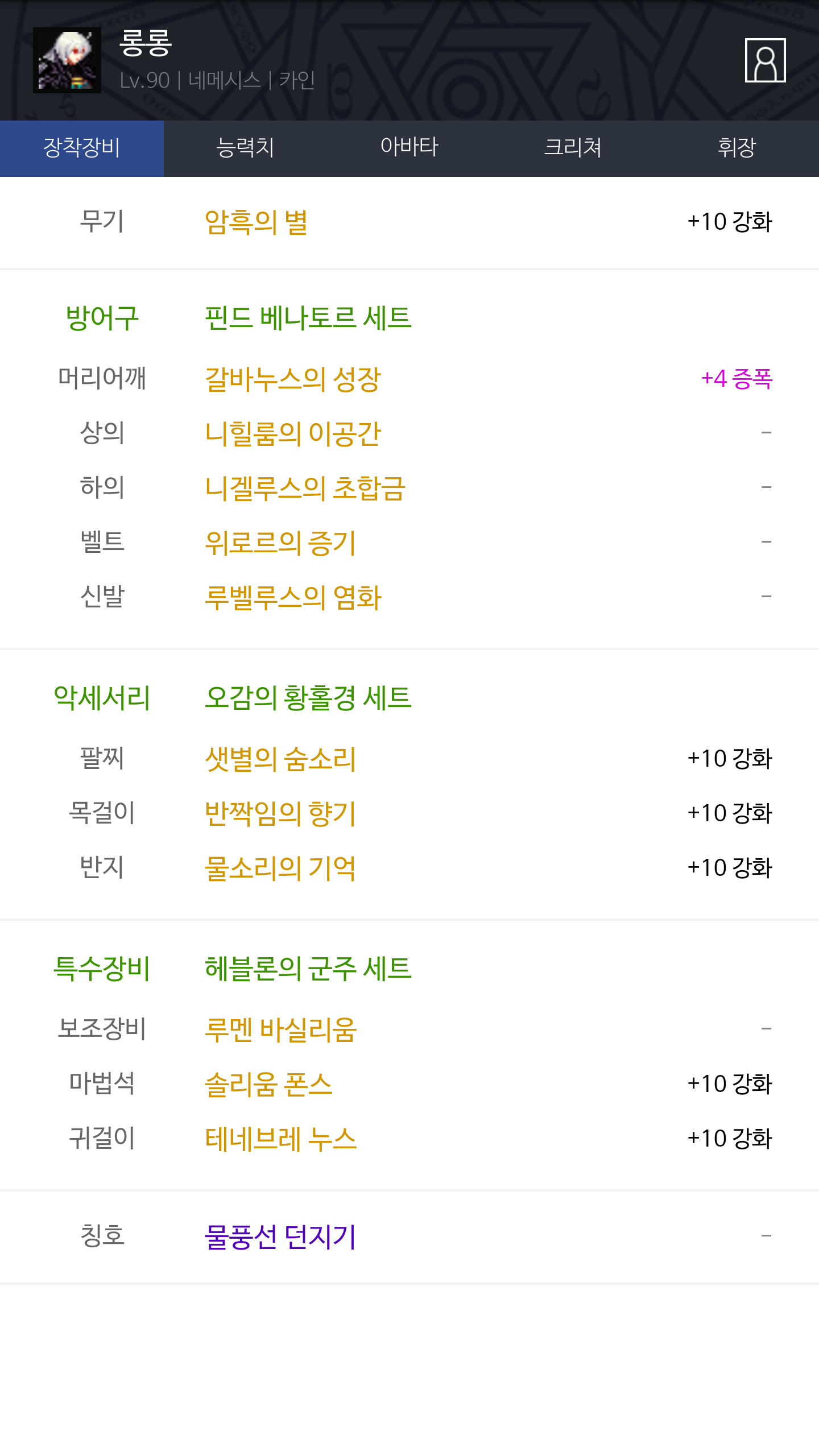Open 니힐룸의 이공간 top armor item

tap(292, 433)
